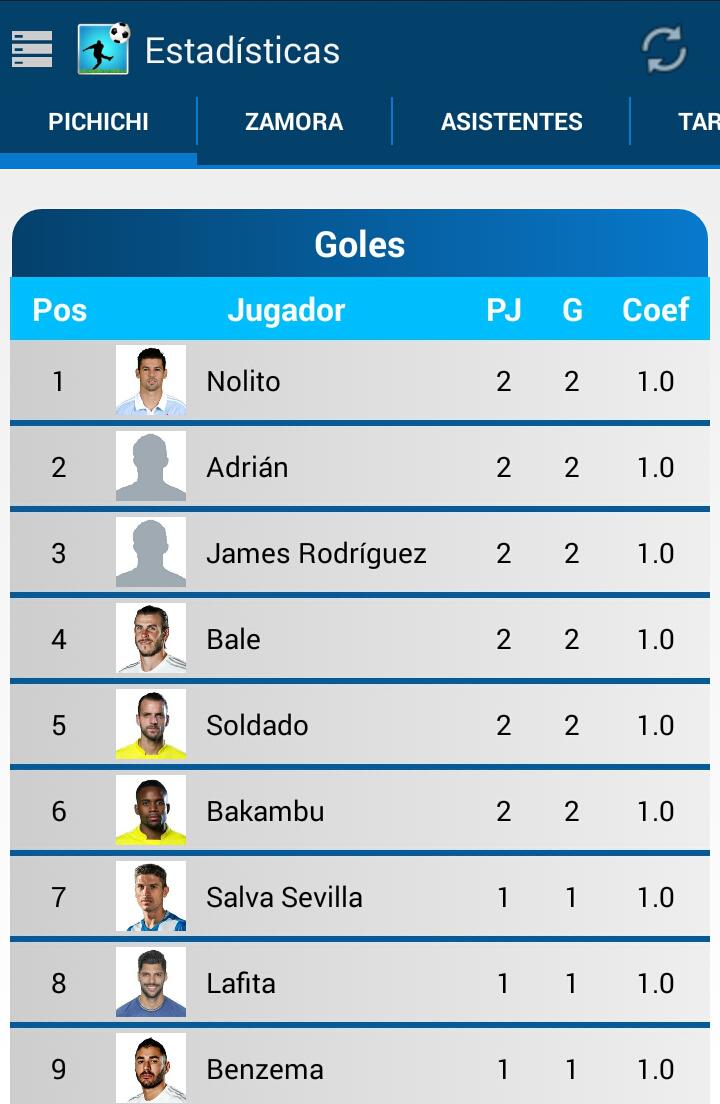Screen dimensions: 720x1104
Task: Select Lafita's row in the standings
Action: pyautogui.click(x=360, y=983)
